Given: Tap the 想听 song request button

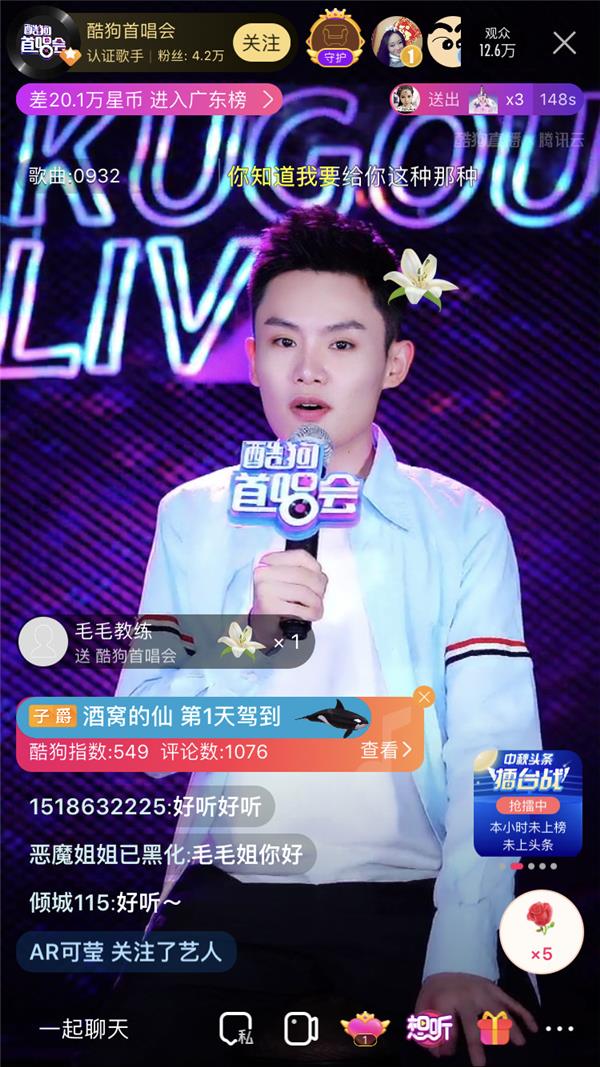Looking at the screenshot, I should (429, 1028).
